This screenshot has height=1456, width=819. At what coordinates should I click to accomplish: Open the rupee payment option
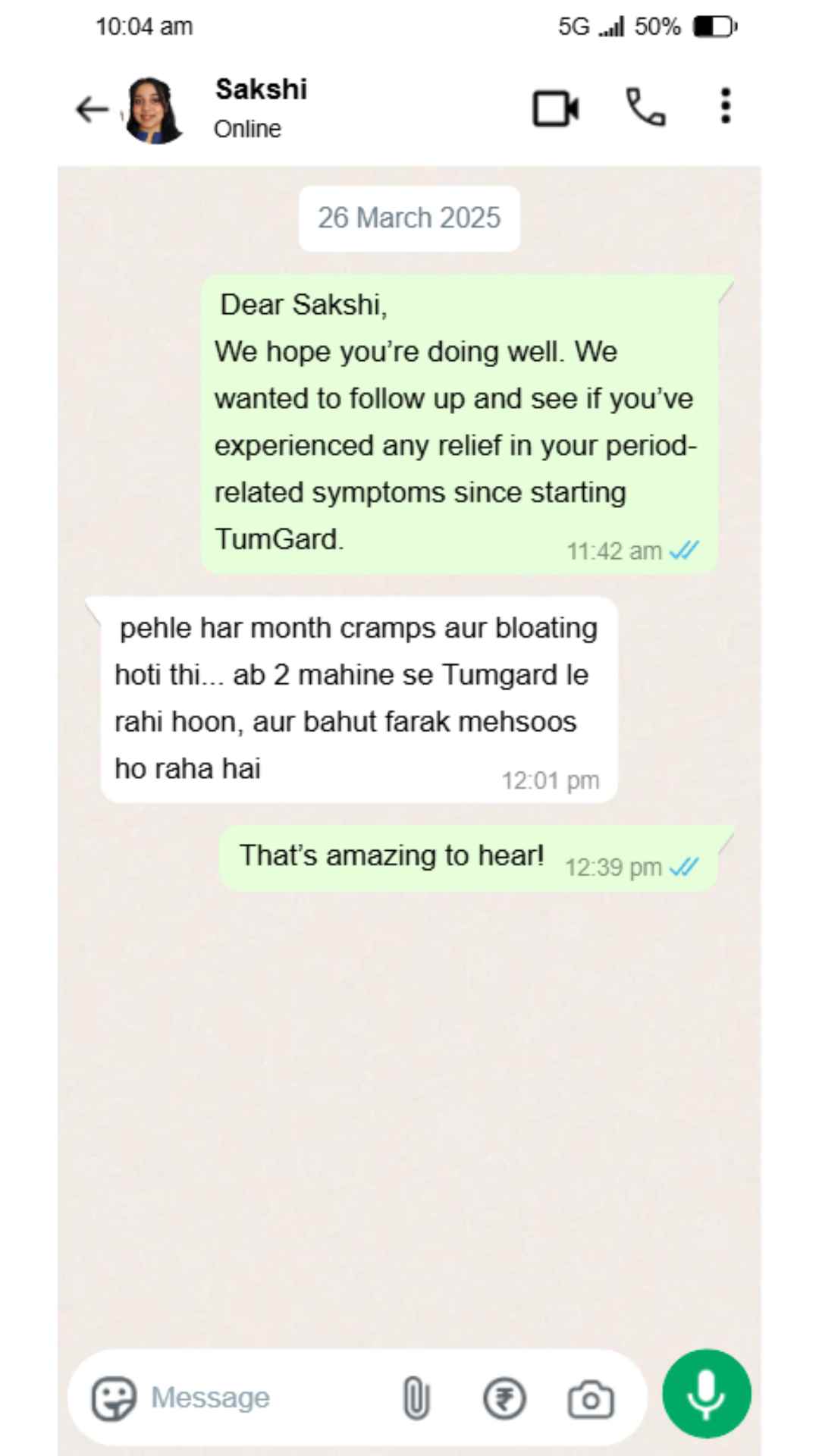tap(504, 1398)
